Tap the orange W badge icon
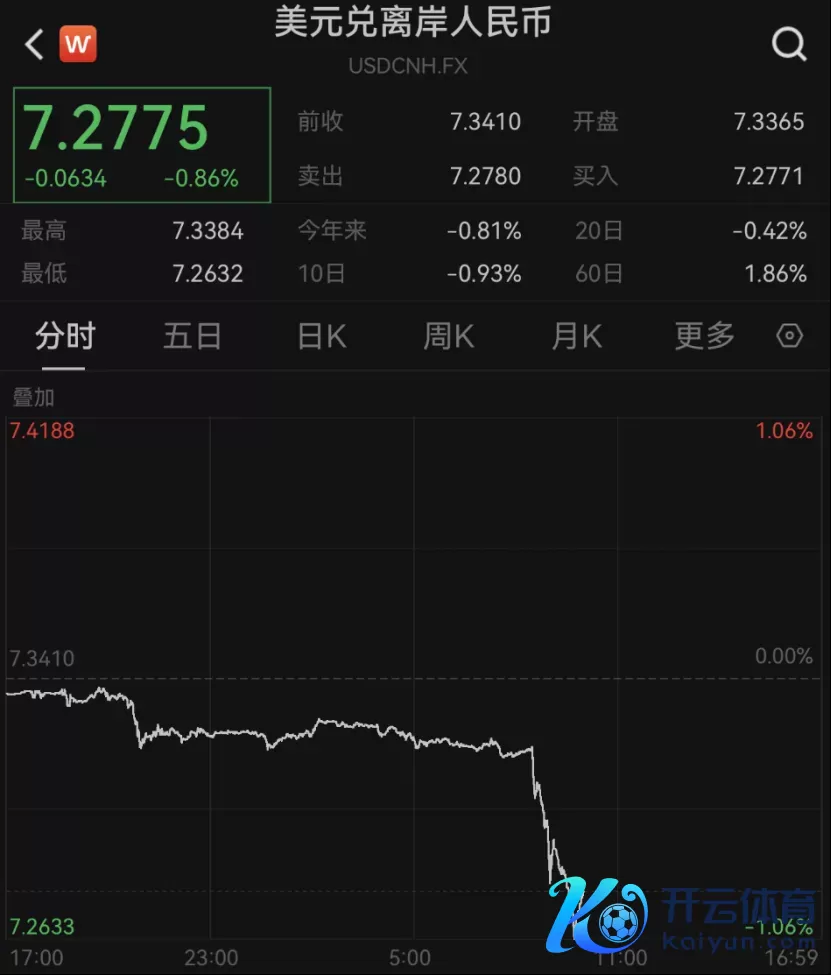Viewport: 831px width, 975px height. (78, 45)
